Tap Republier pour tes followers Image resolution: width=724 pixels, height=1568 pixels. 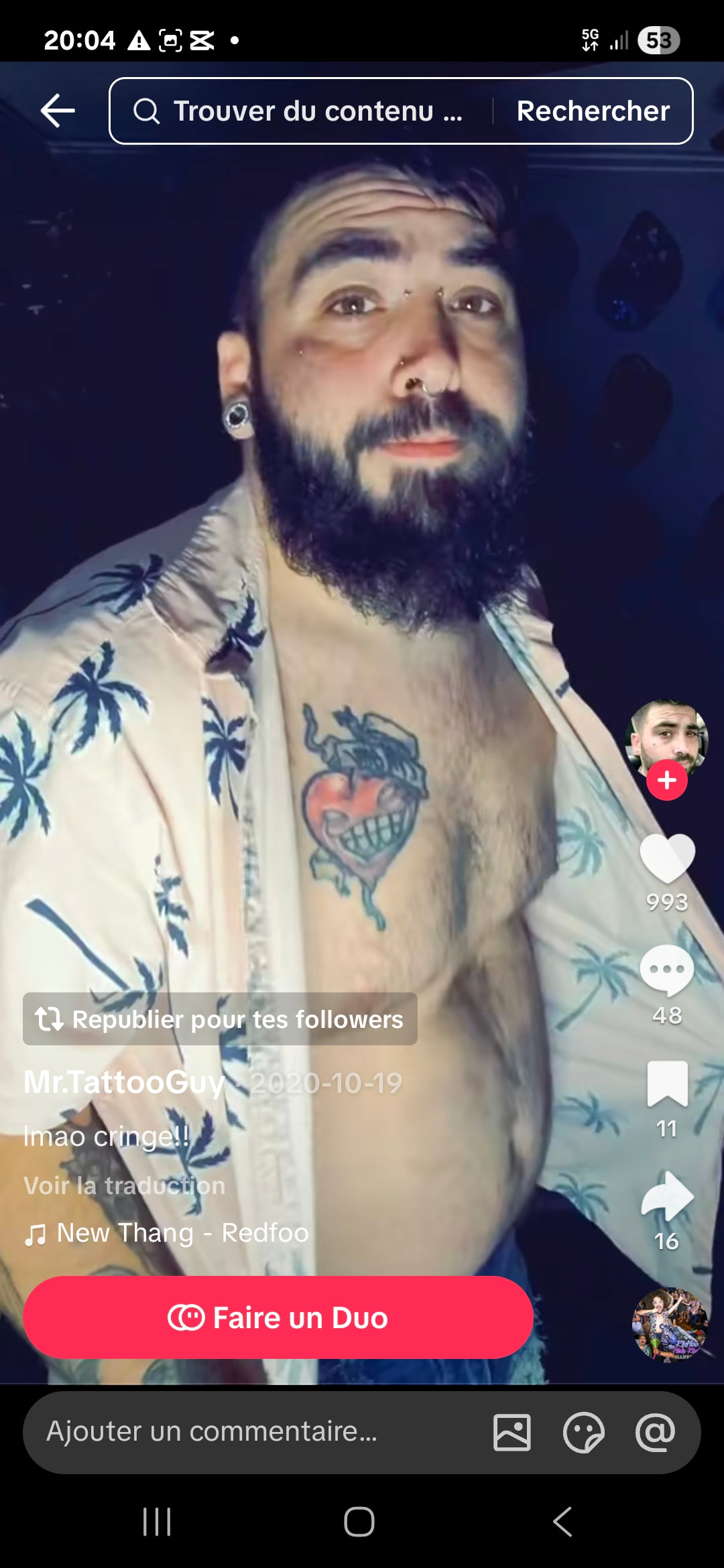[x=220, y=1019]
